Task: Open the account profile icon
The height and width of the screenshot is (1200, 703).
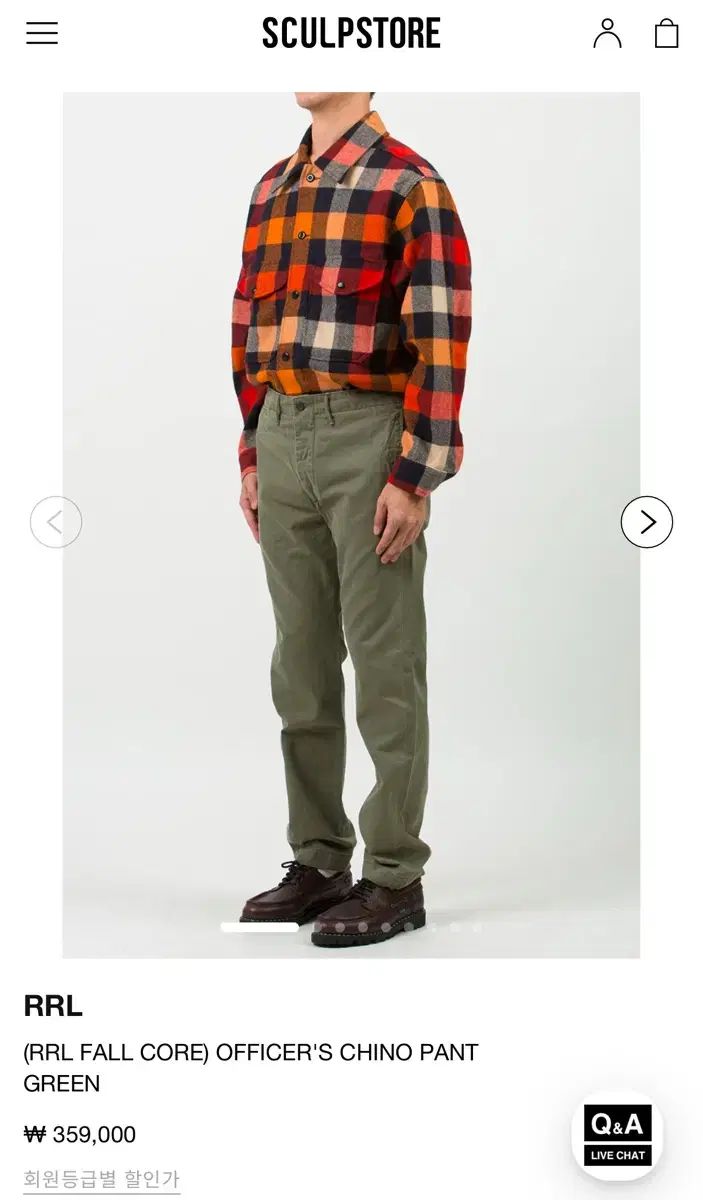Action: 607,33
